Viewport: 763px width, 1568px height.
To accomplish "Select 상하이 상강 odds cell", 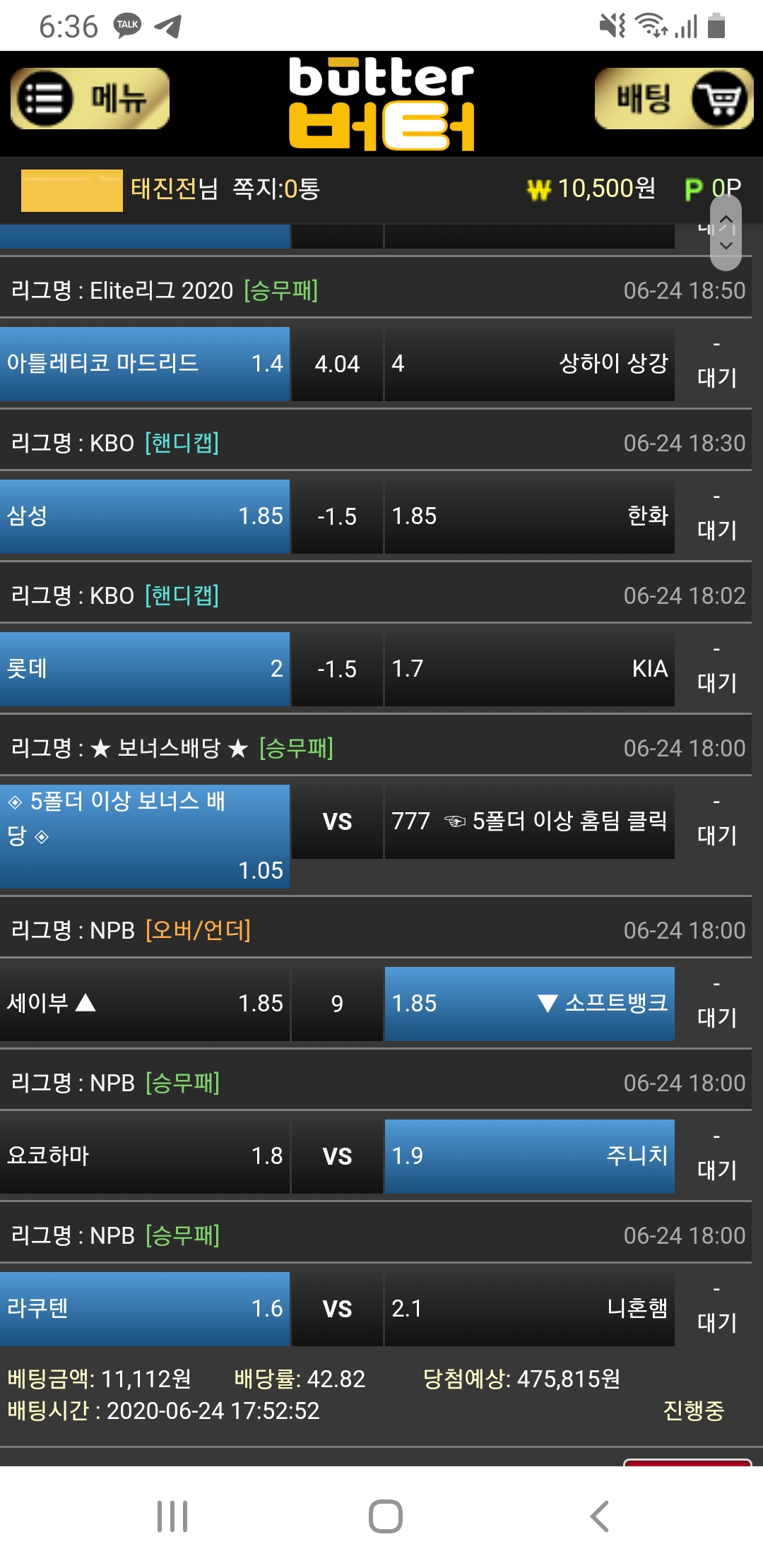I will pos(529,364).
